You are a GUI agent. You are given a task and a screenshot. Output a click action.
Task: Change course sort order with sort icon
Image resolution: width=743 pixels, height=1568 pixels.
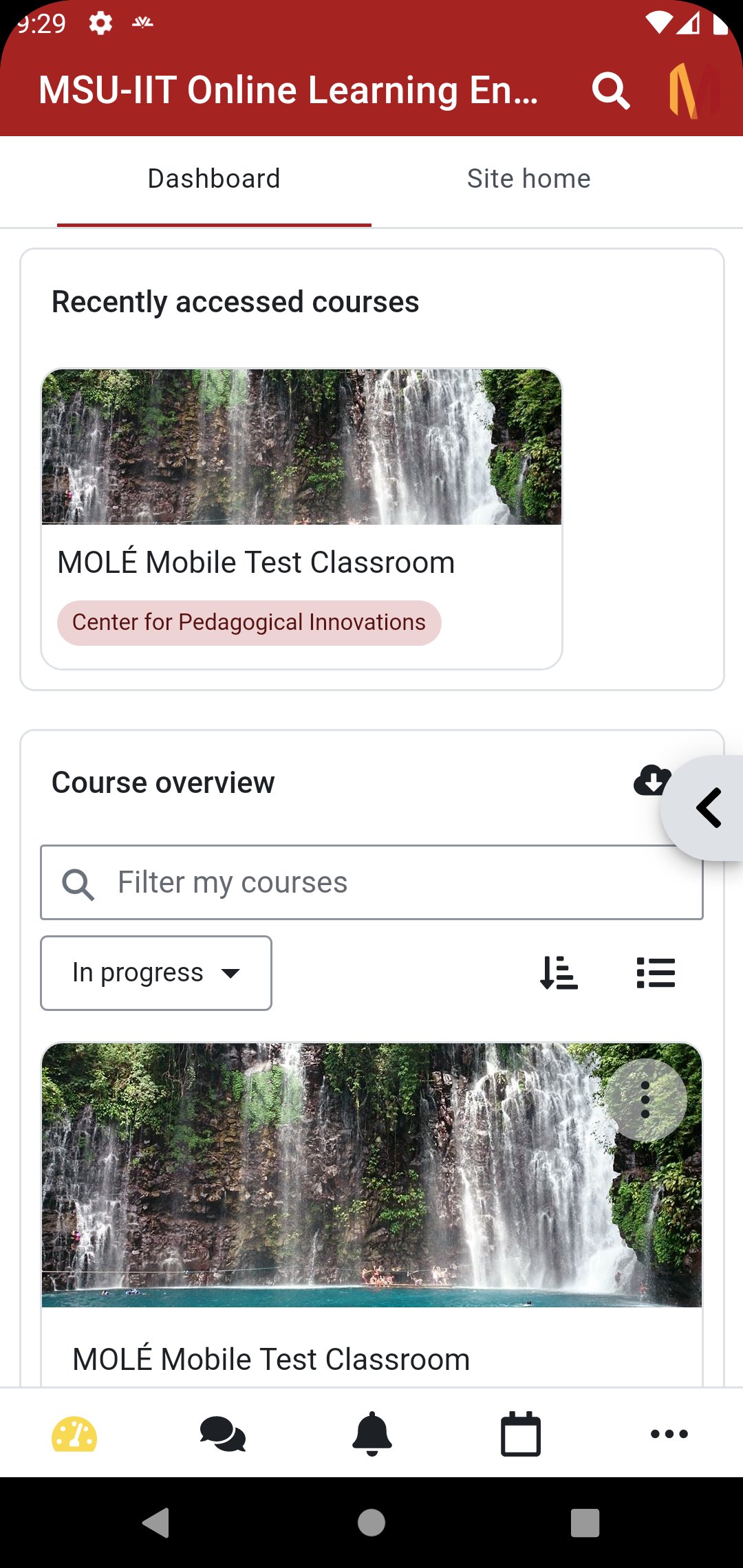559,972
